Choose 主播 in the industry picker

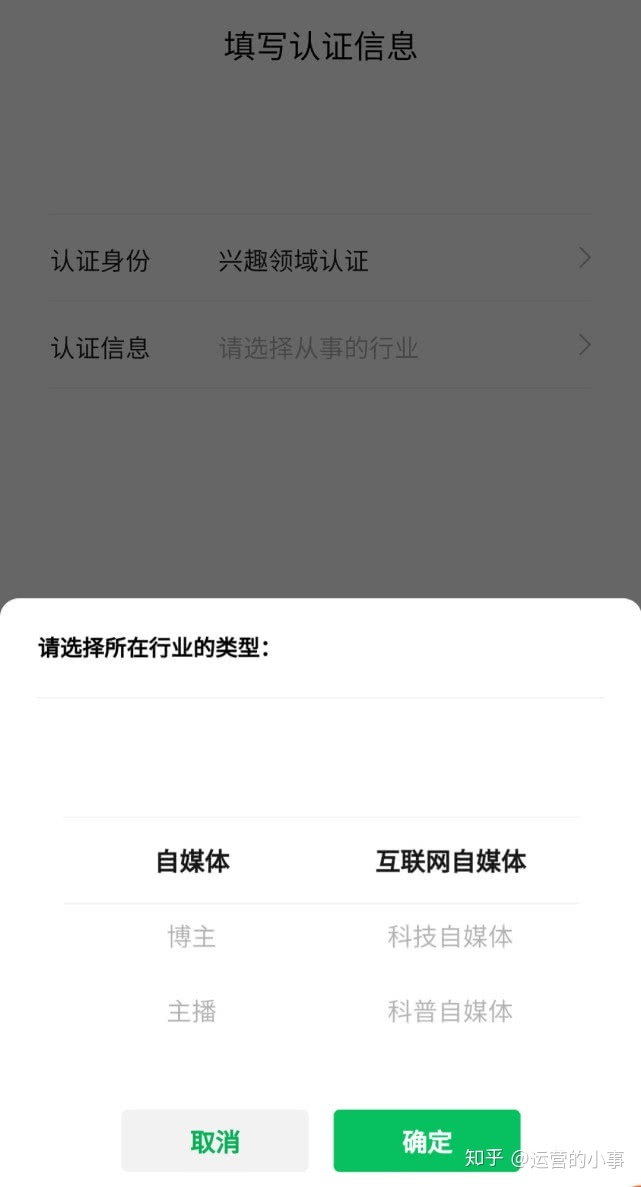click(192, 1011)
